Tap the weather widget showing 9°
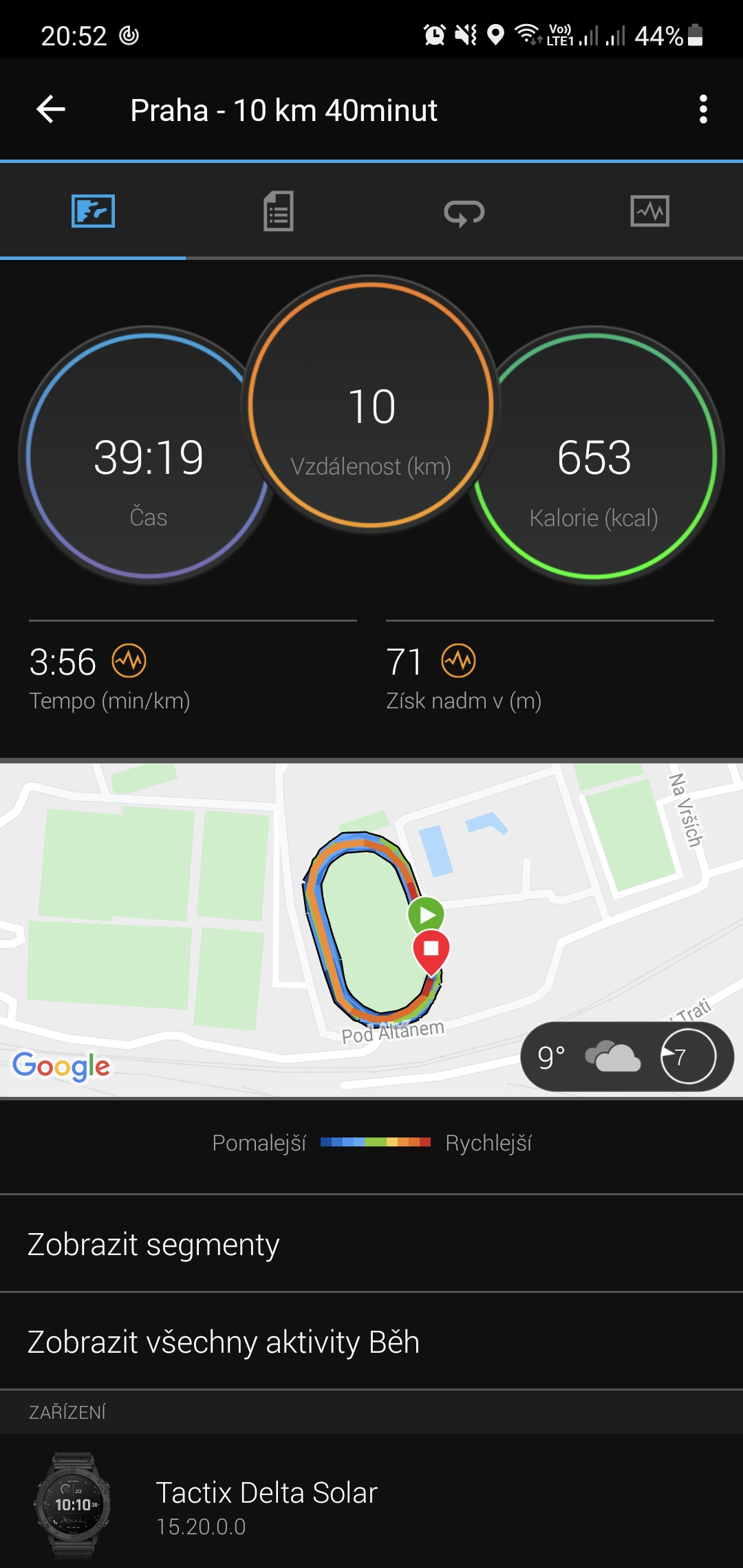Image resolution: width=743 pixels, height=1568 pixels. point(627,1056)
